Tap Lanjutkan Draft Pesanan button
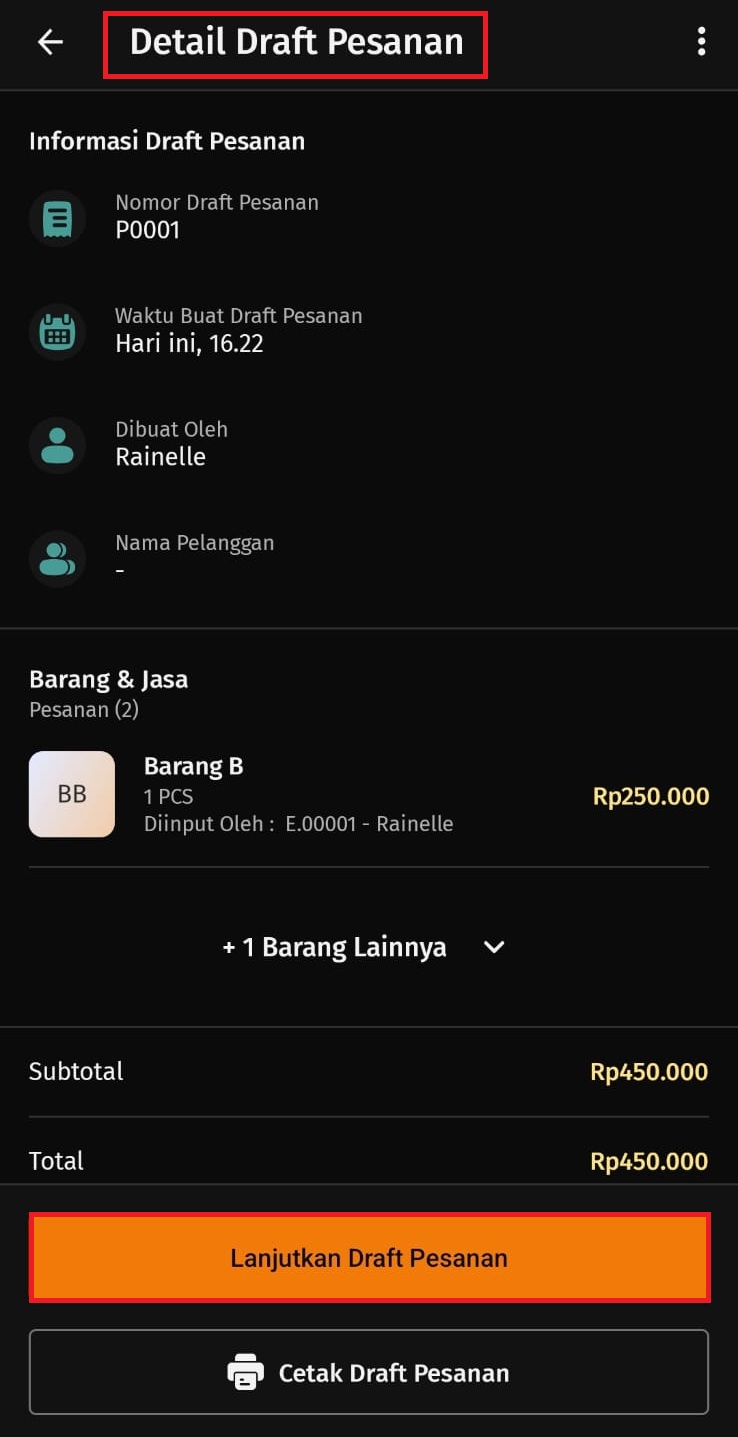This screenshot has height=1437, width=738. (369, 1257)
